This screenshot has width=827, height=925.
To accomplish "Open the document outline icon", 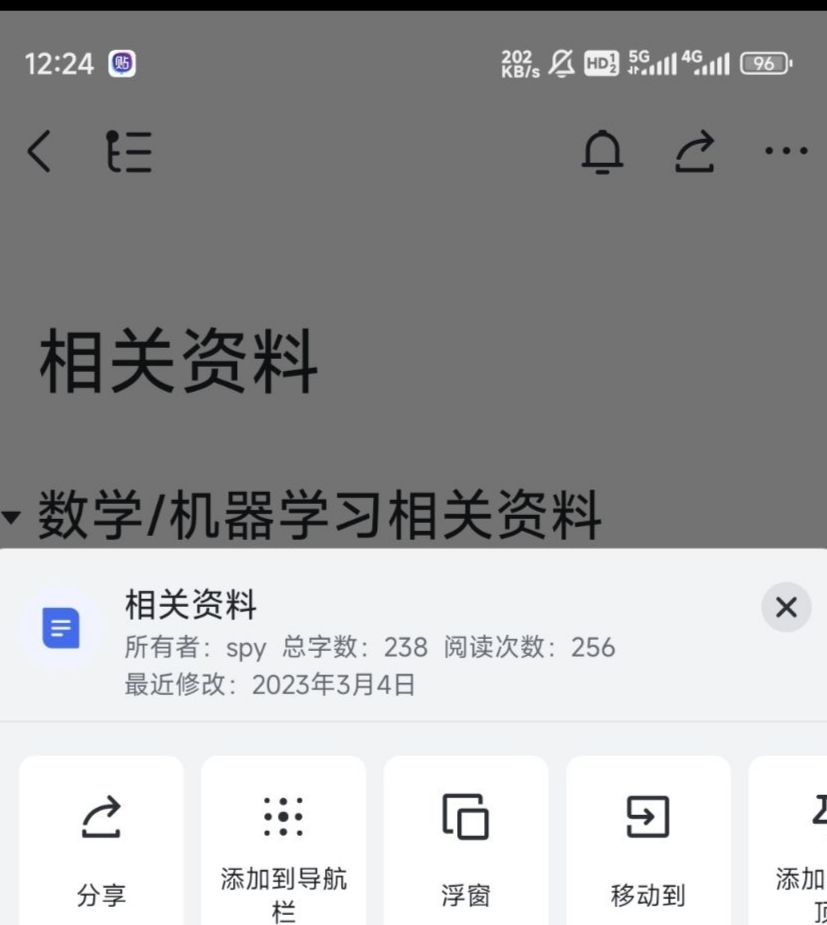I will point(129,152).
